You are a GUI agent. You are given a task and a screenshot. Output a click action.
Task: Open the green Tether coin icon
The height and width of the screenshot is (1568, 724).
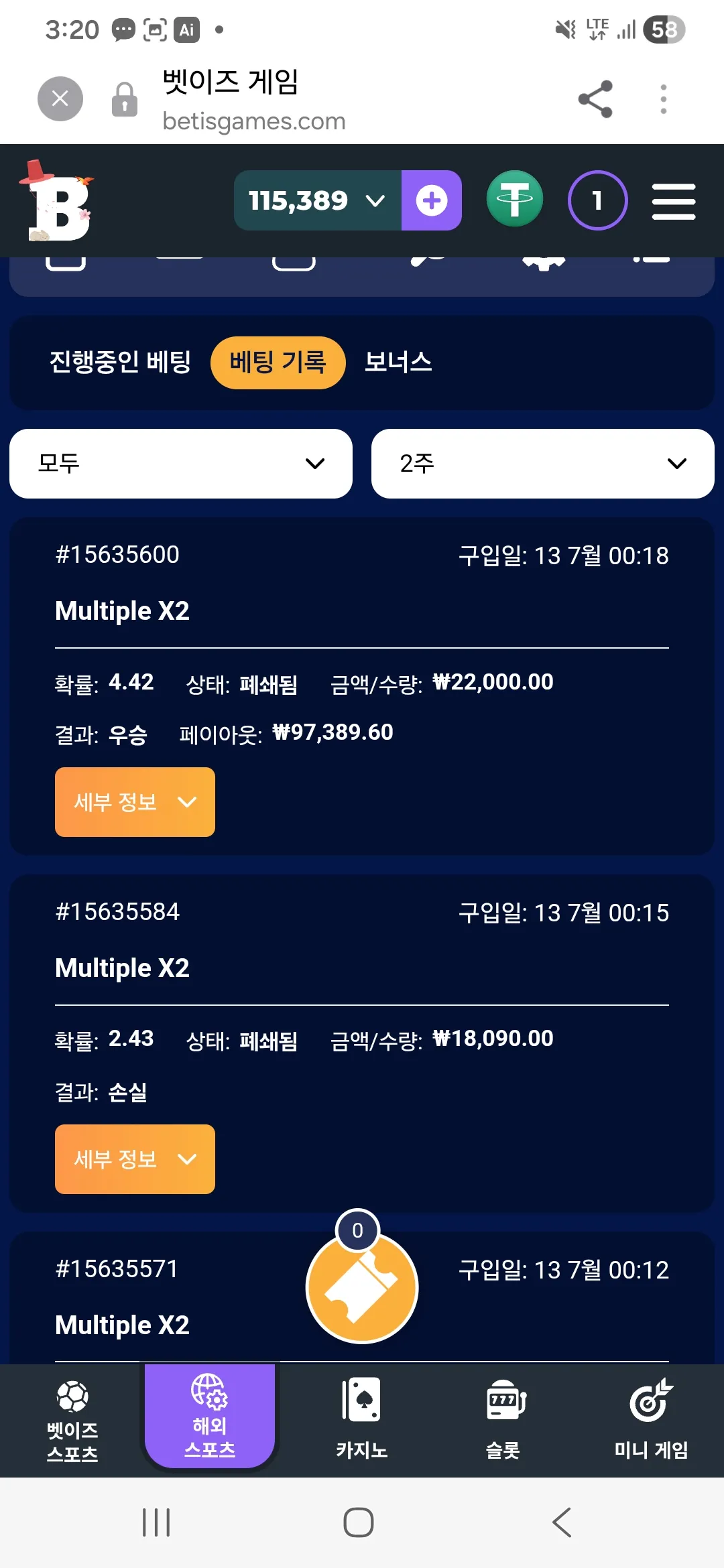pos(515,199)
